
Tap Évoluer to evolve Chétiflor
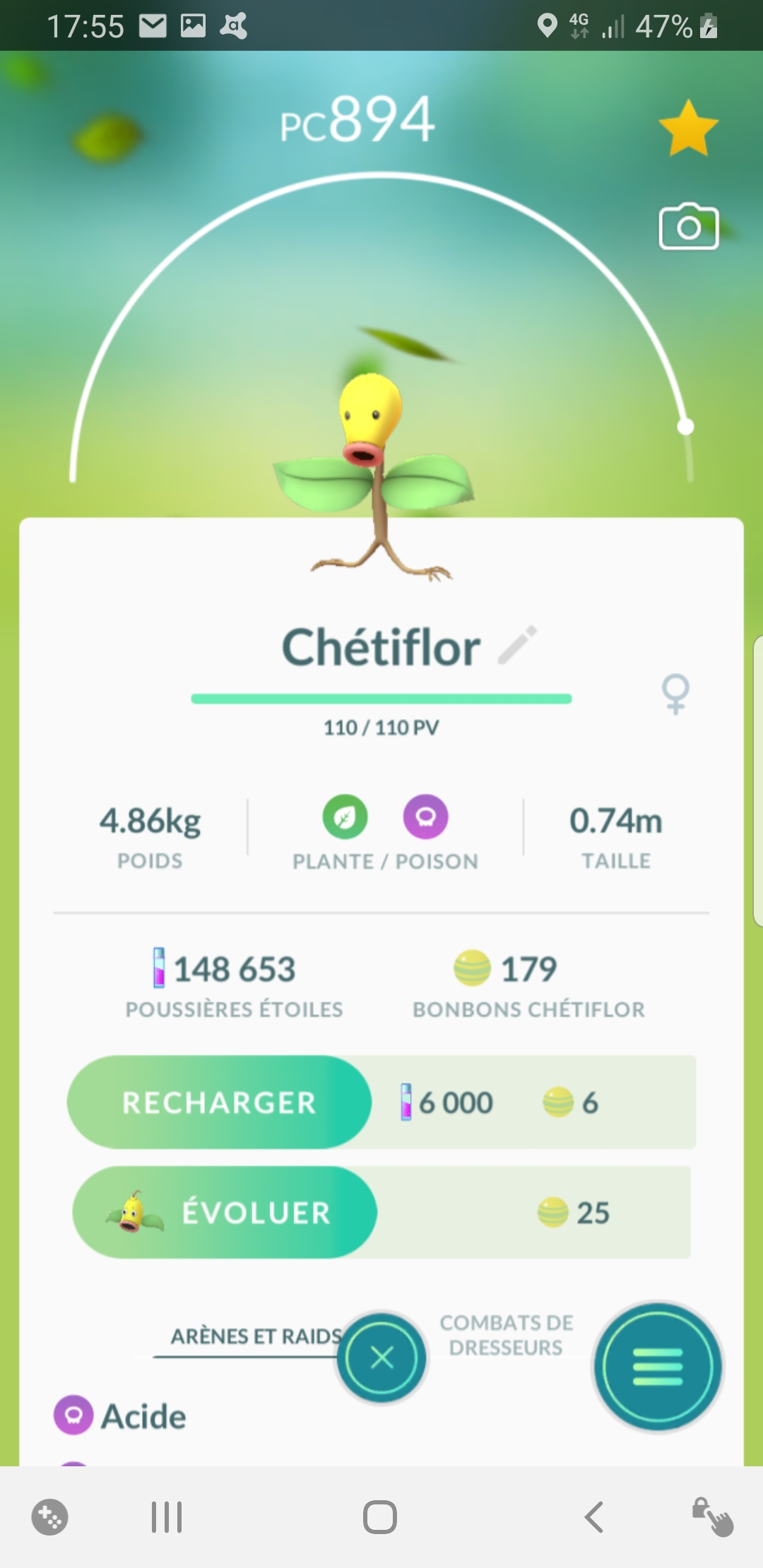pyautogui.click(x=225, y=1213)
